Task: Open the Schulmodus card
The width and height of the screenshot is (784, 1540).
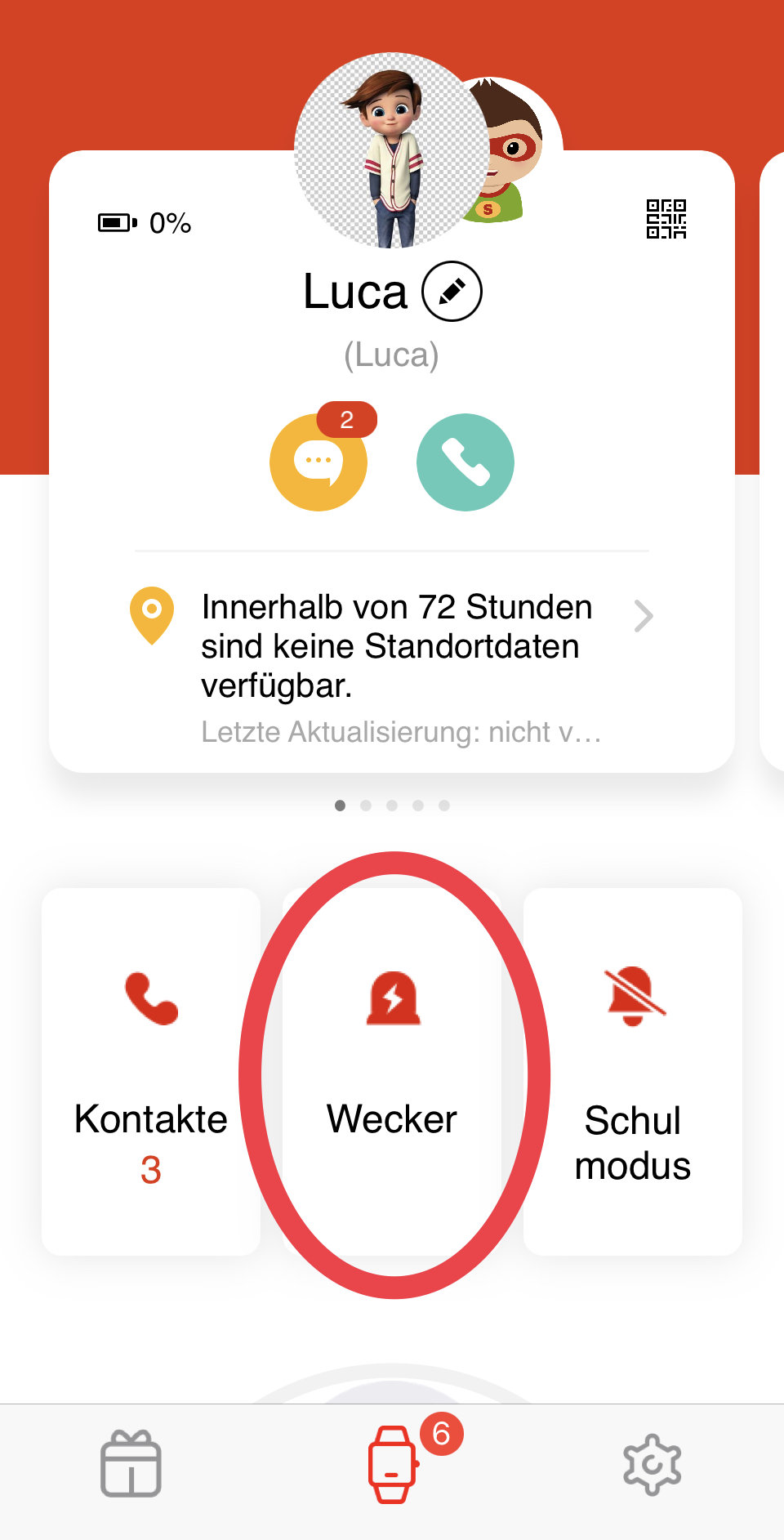Action: coord(632,1071)
